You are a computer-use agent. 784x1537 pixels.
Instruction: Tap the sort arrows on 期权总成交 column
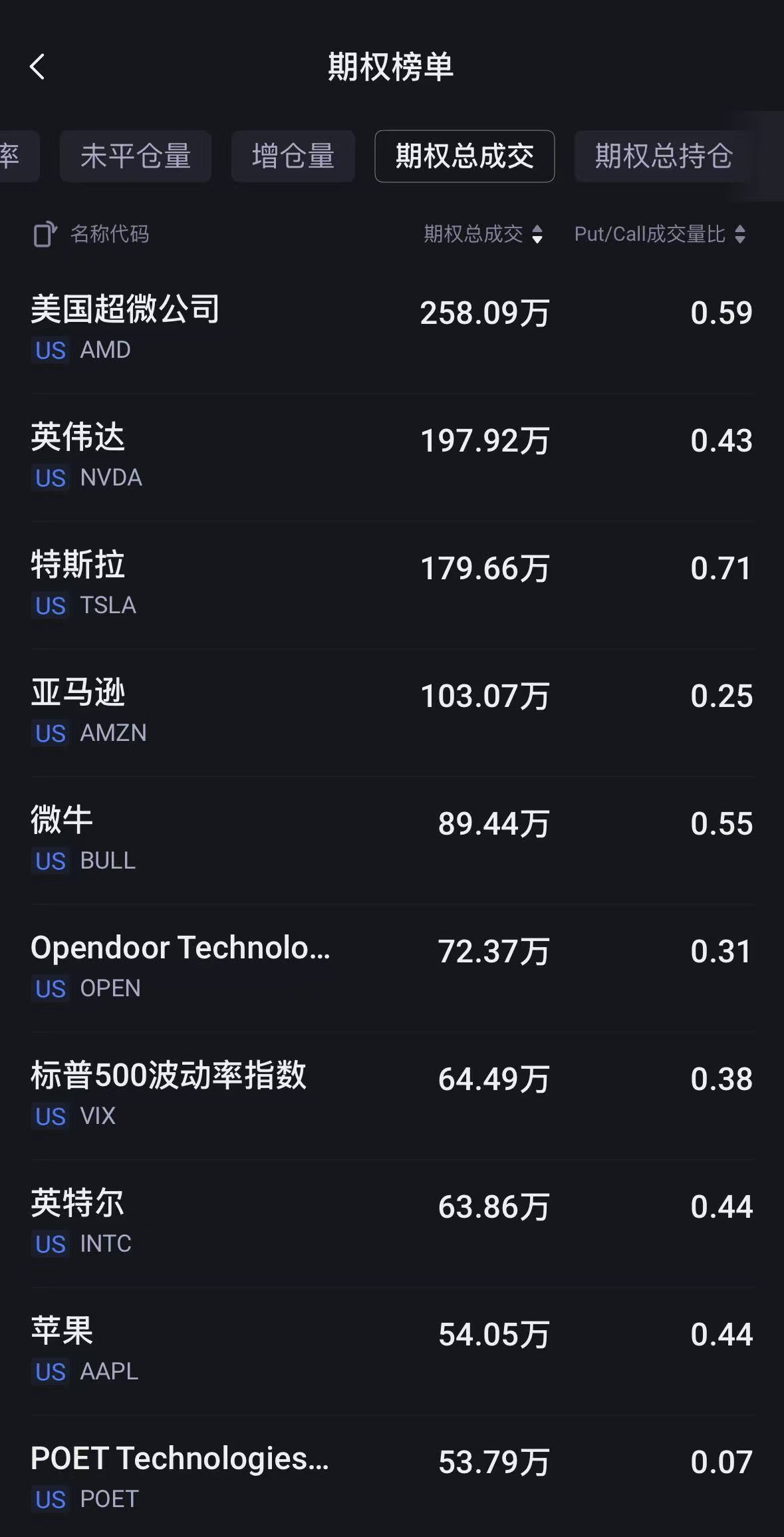point(536,235)
